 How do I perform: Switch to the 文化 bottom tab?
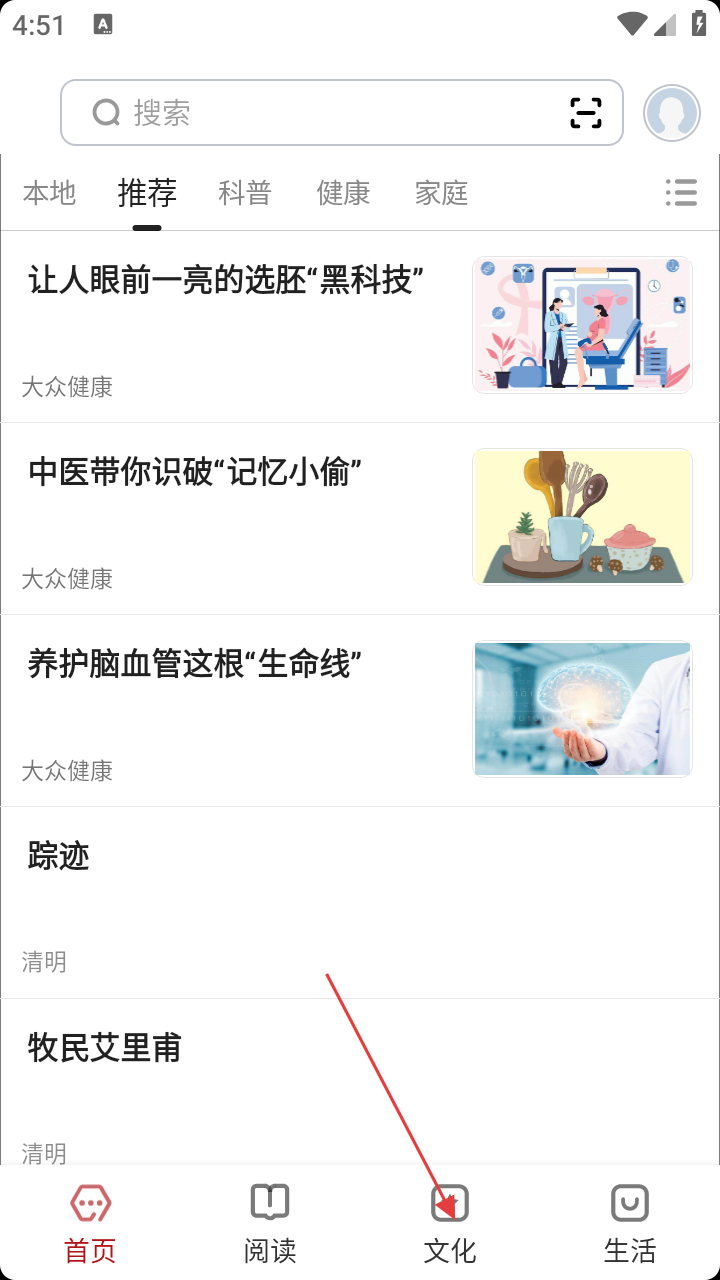click(450, 1223)
